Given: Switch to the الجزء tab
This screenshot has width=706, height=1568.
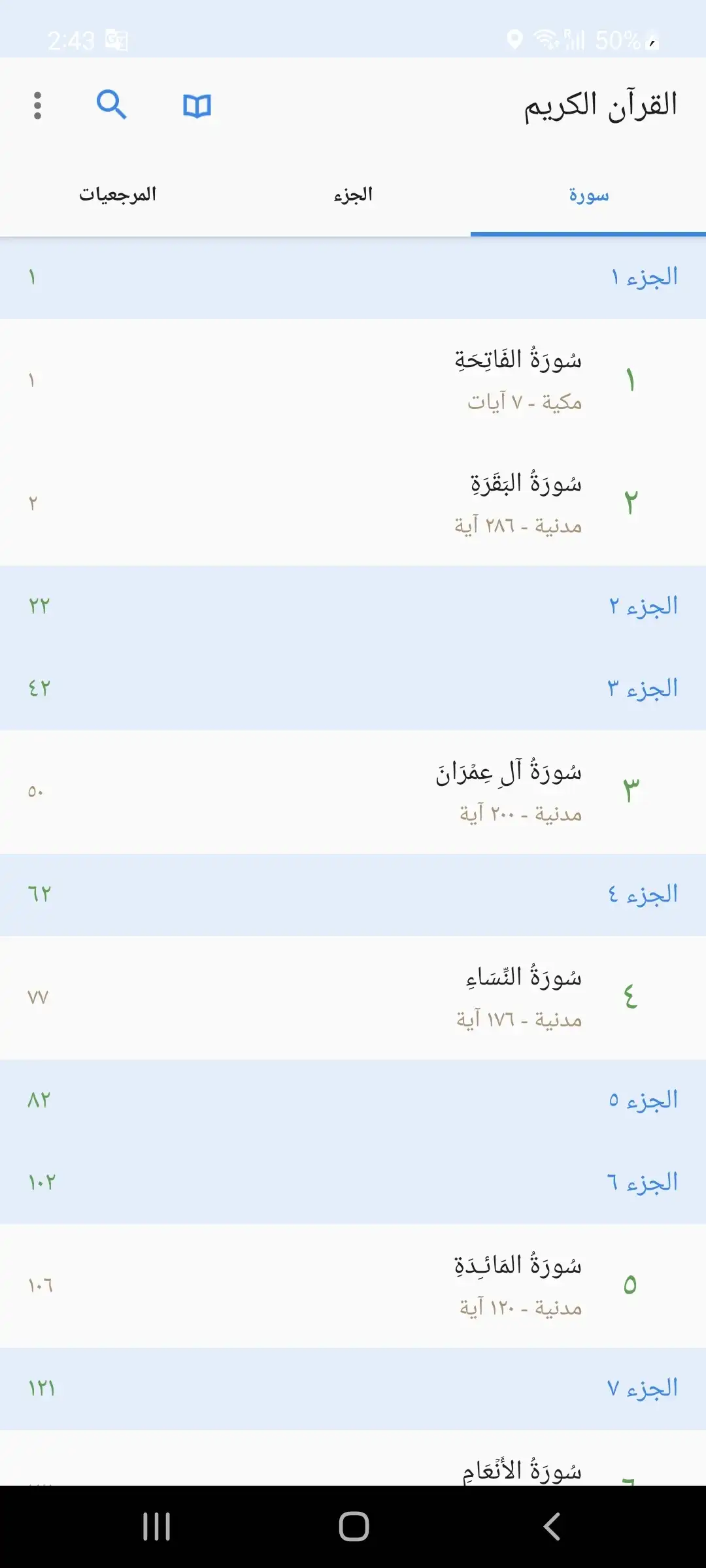Looking at the screenshot, I should [x=353, y=195].
